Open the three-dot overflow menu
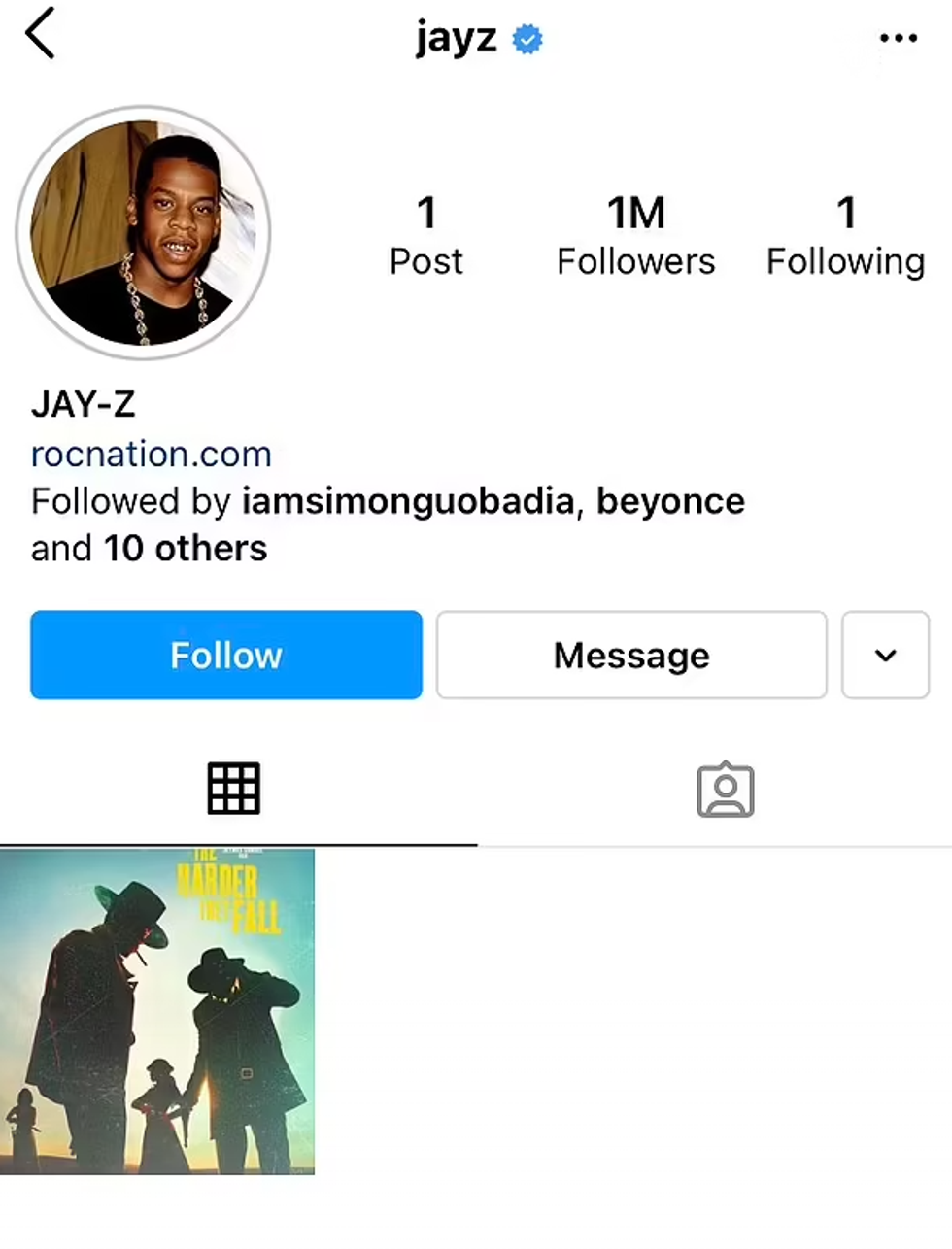This screenshot has height=1249, width=952. pos(898,39)
